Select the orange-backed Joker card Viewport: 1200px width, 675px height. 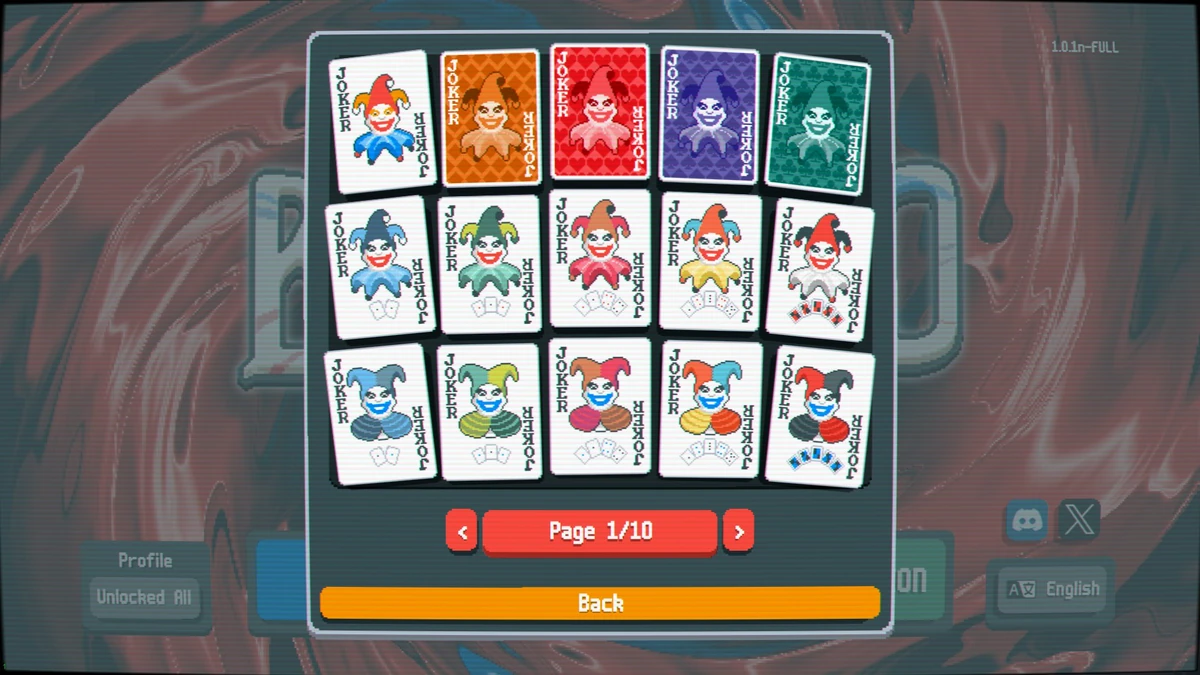click(490, 118)
